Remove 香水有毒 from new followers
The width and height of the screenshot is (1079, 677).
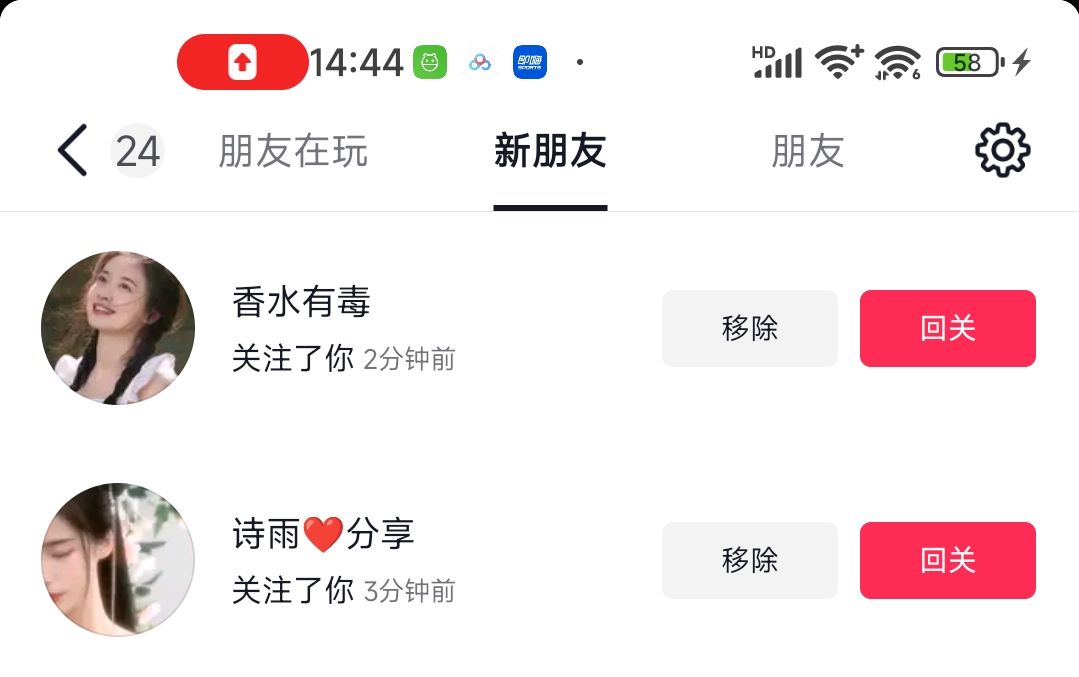749,328
